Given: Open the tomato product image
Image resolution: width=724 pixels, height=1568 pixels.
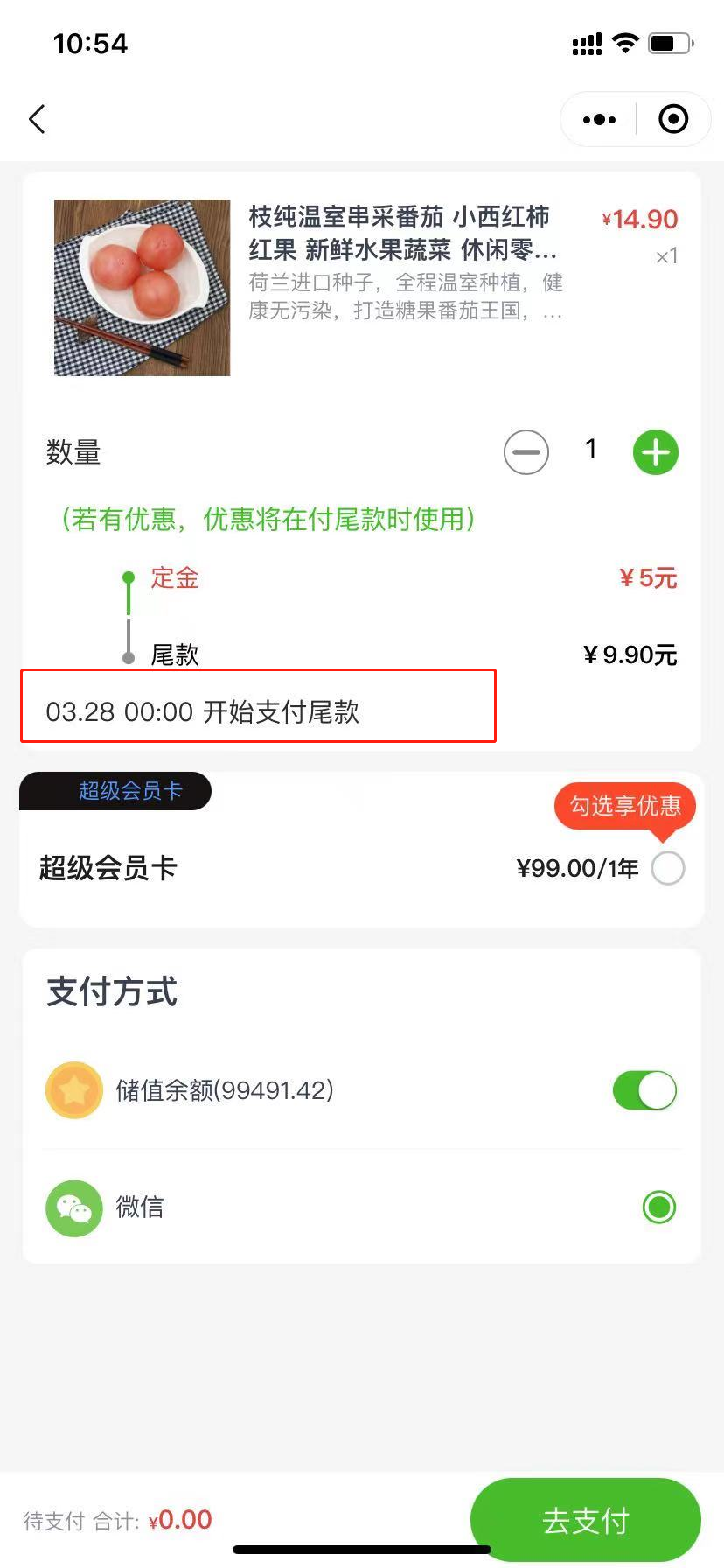Looking at the screenshot, I should [x=143, y=288].
